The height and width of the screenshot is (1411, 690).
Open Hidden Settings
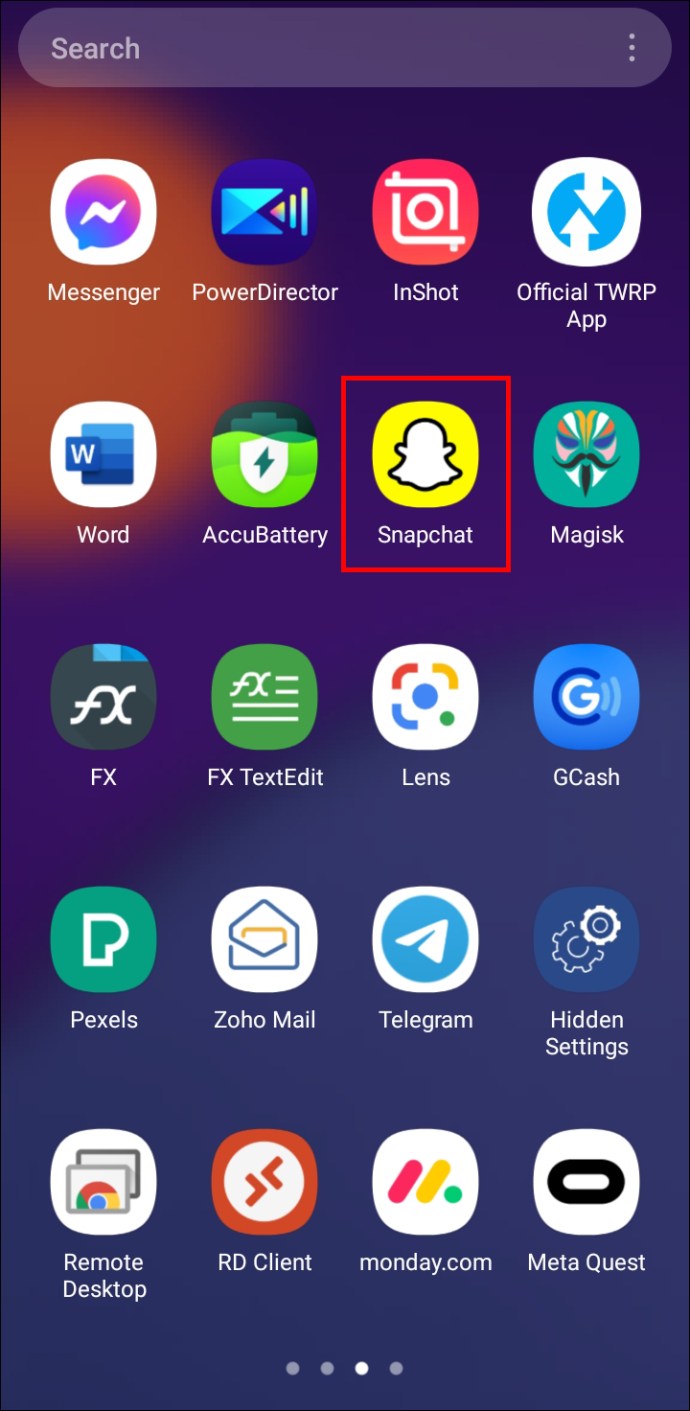tap(586, 940)
